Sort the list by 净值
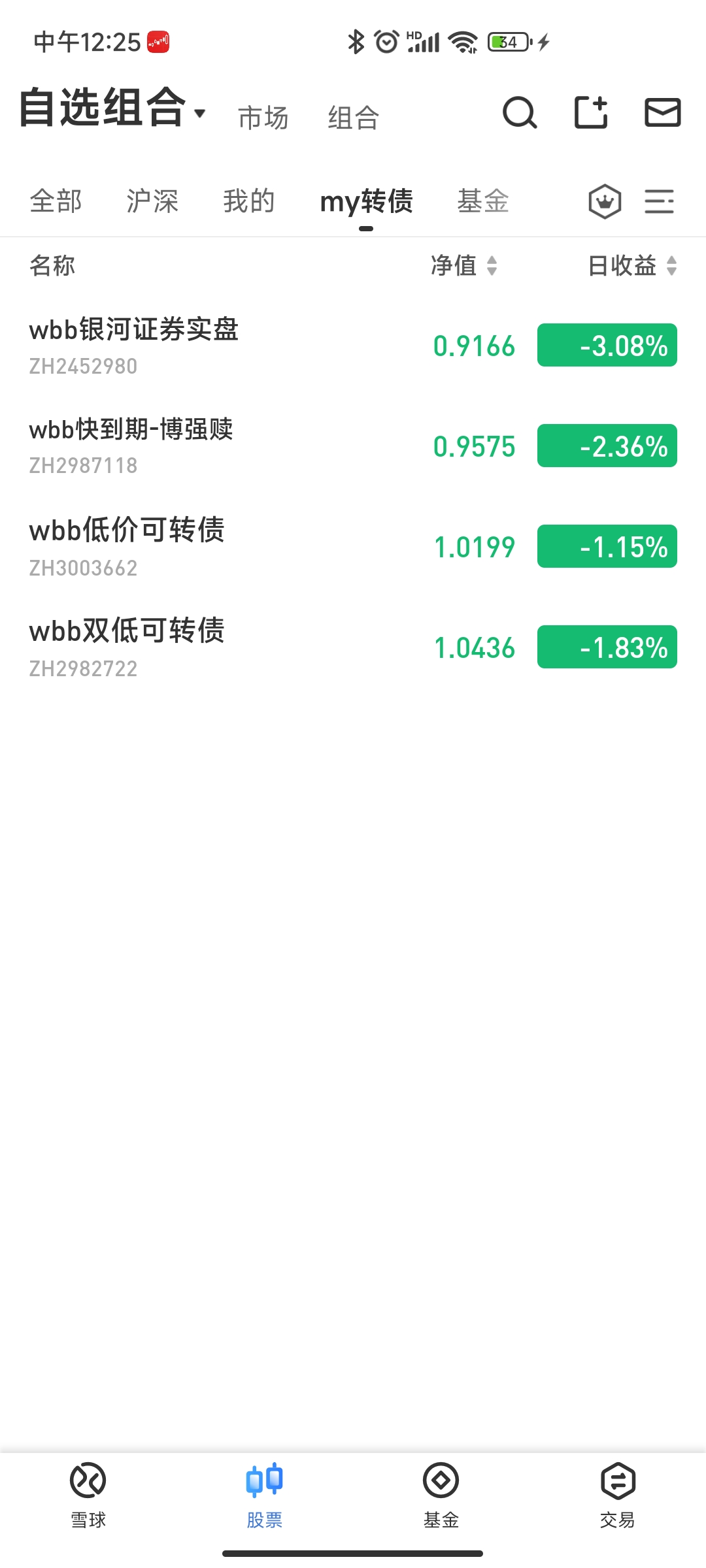706x1568 pixels. 464,266
